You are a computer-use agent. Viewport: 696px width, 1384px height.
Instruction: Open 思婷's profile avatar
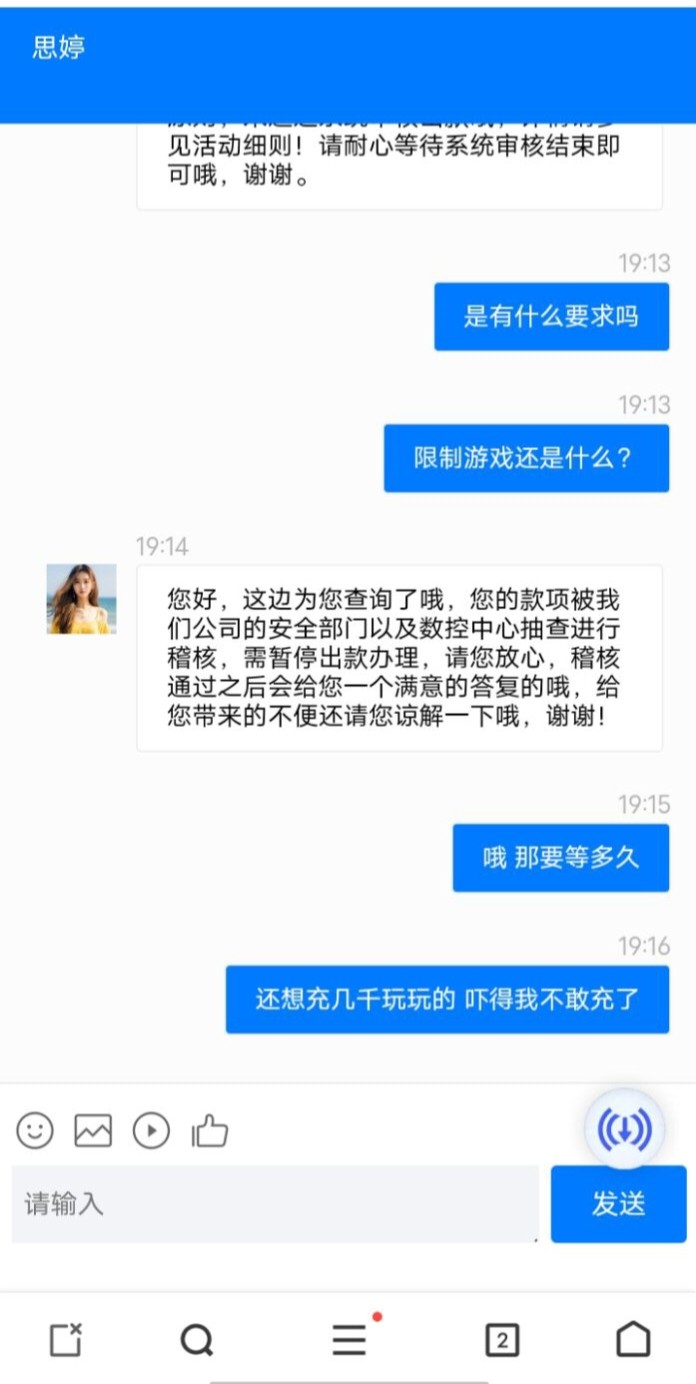81,599
